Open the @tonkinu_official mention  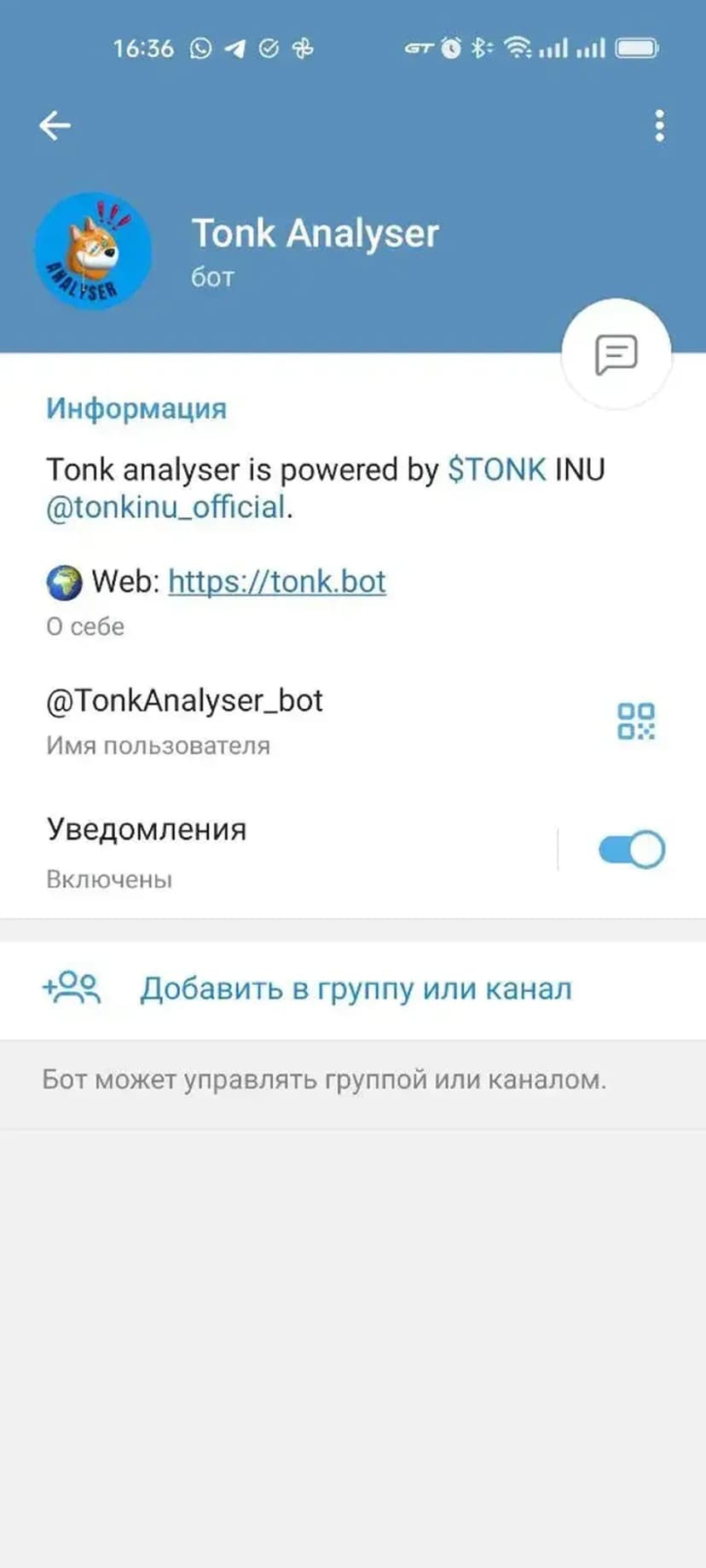click(165, 508)
